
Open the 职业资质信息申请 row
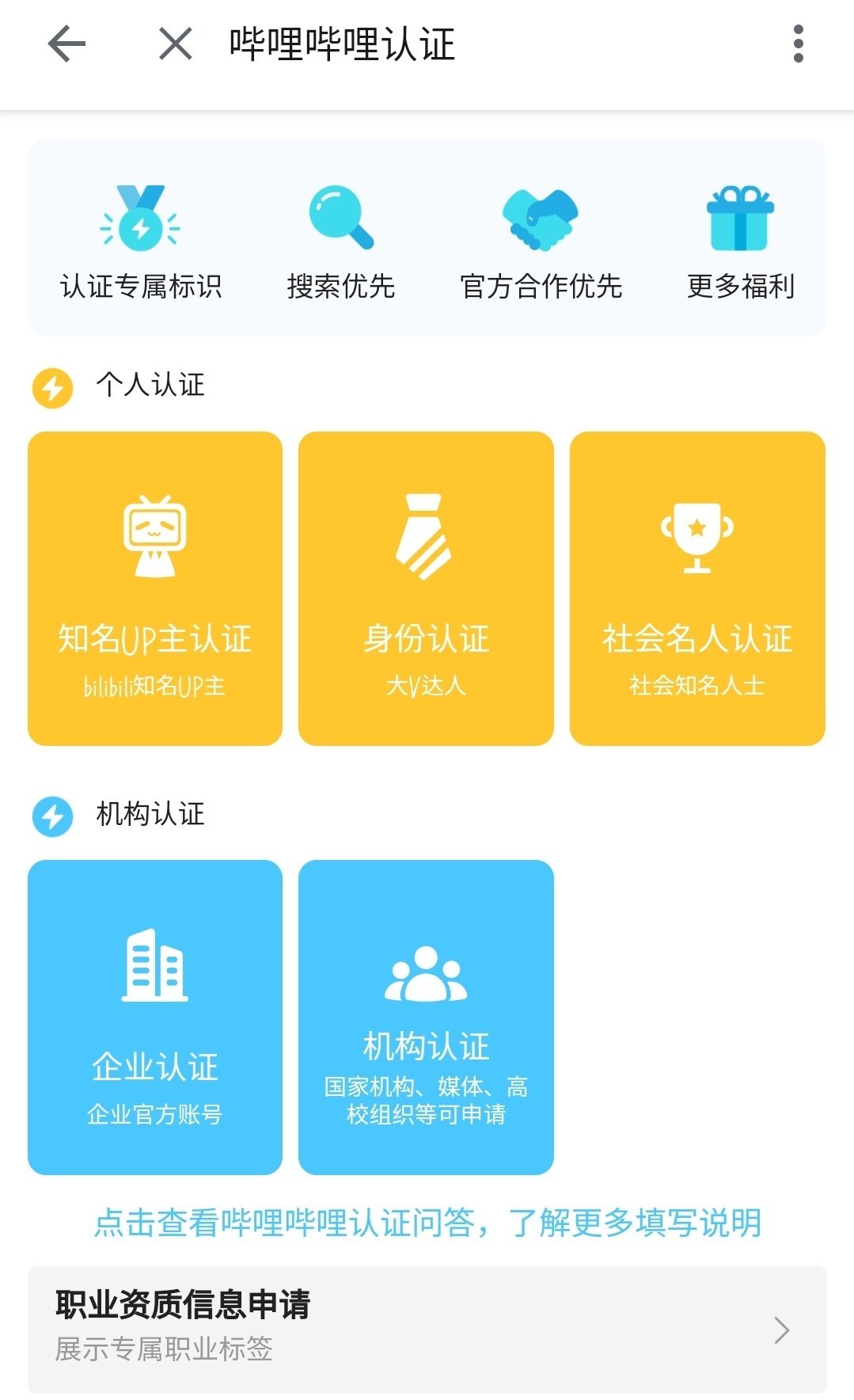click(356, 1324)
